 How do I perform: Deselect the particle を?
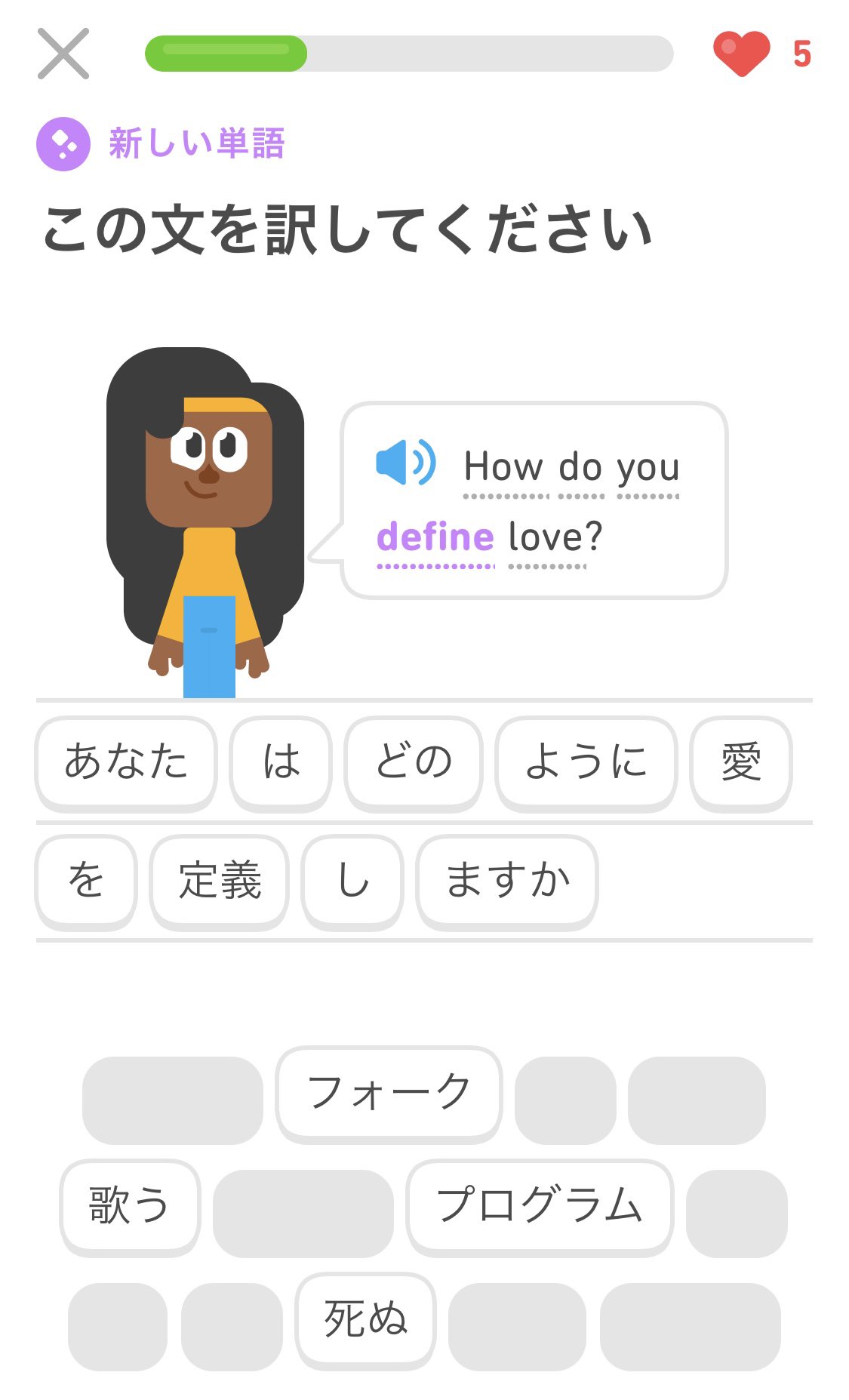coord(86,880)
